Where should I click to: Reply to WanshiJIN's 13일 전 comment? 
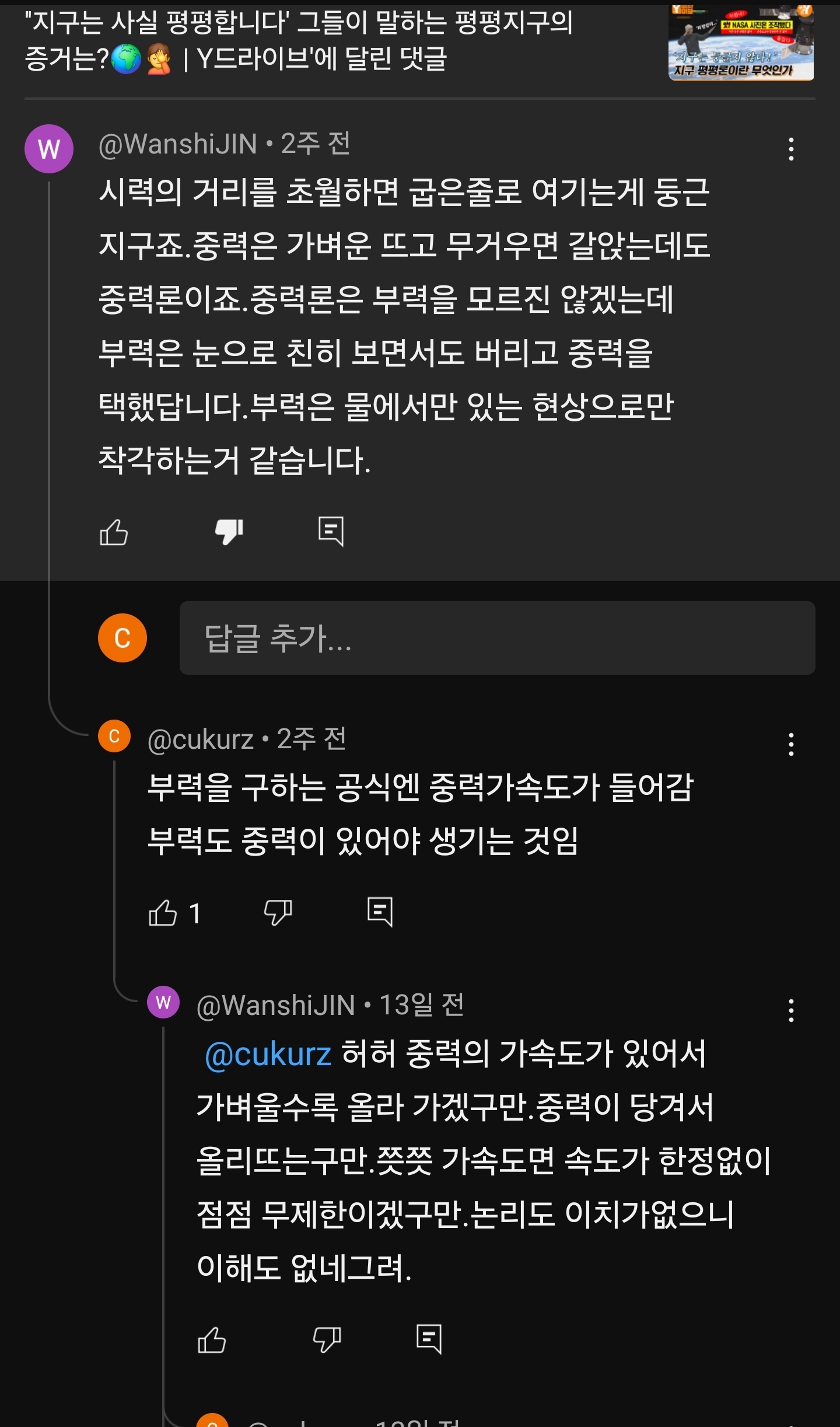[x=429, y=1339]
